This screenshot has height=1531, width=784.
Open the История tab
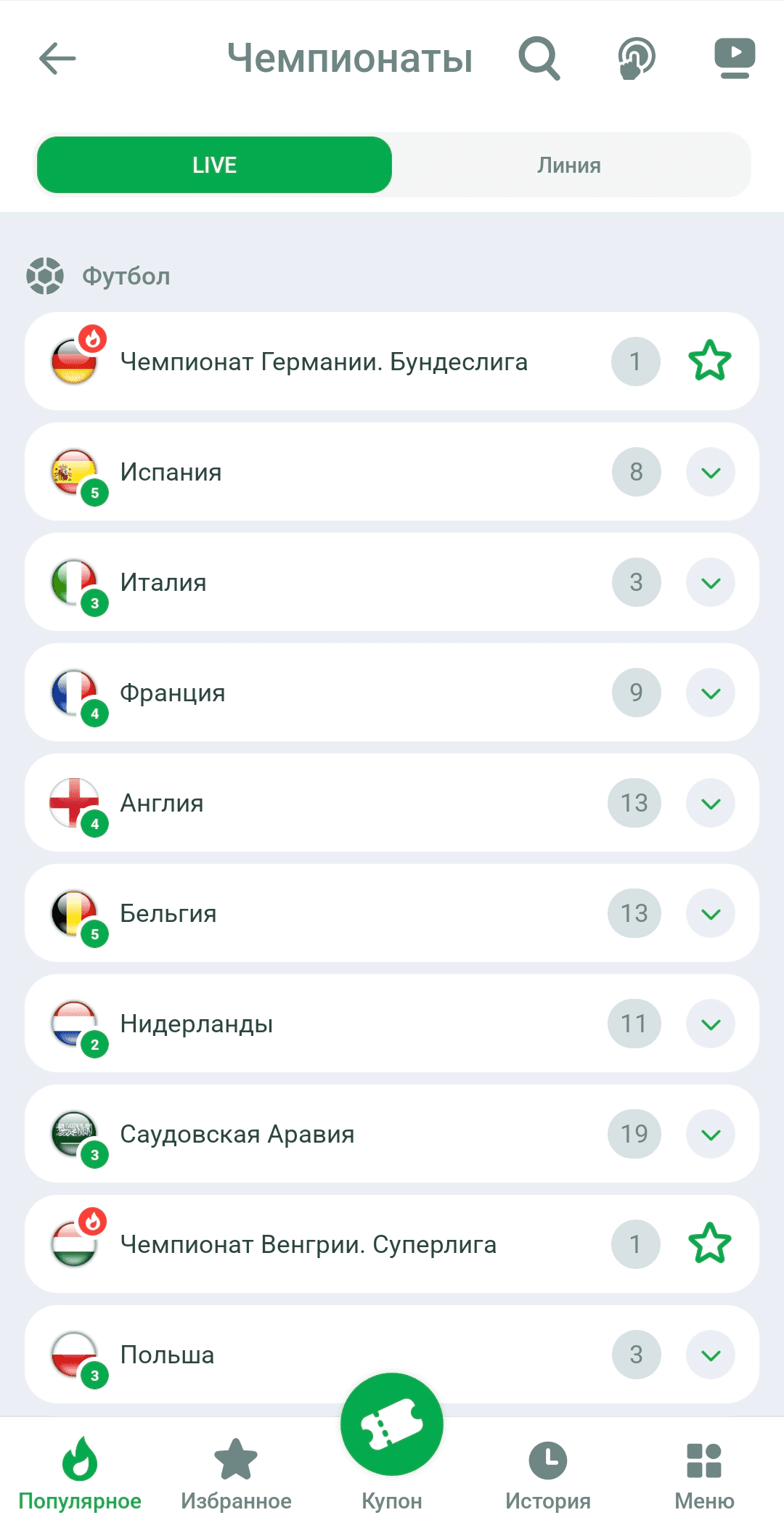point(548,1474)
